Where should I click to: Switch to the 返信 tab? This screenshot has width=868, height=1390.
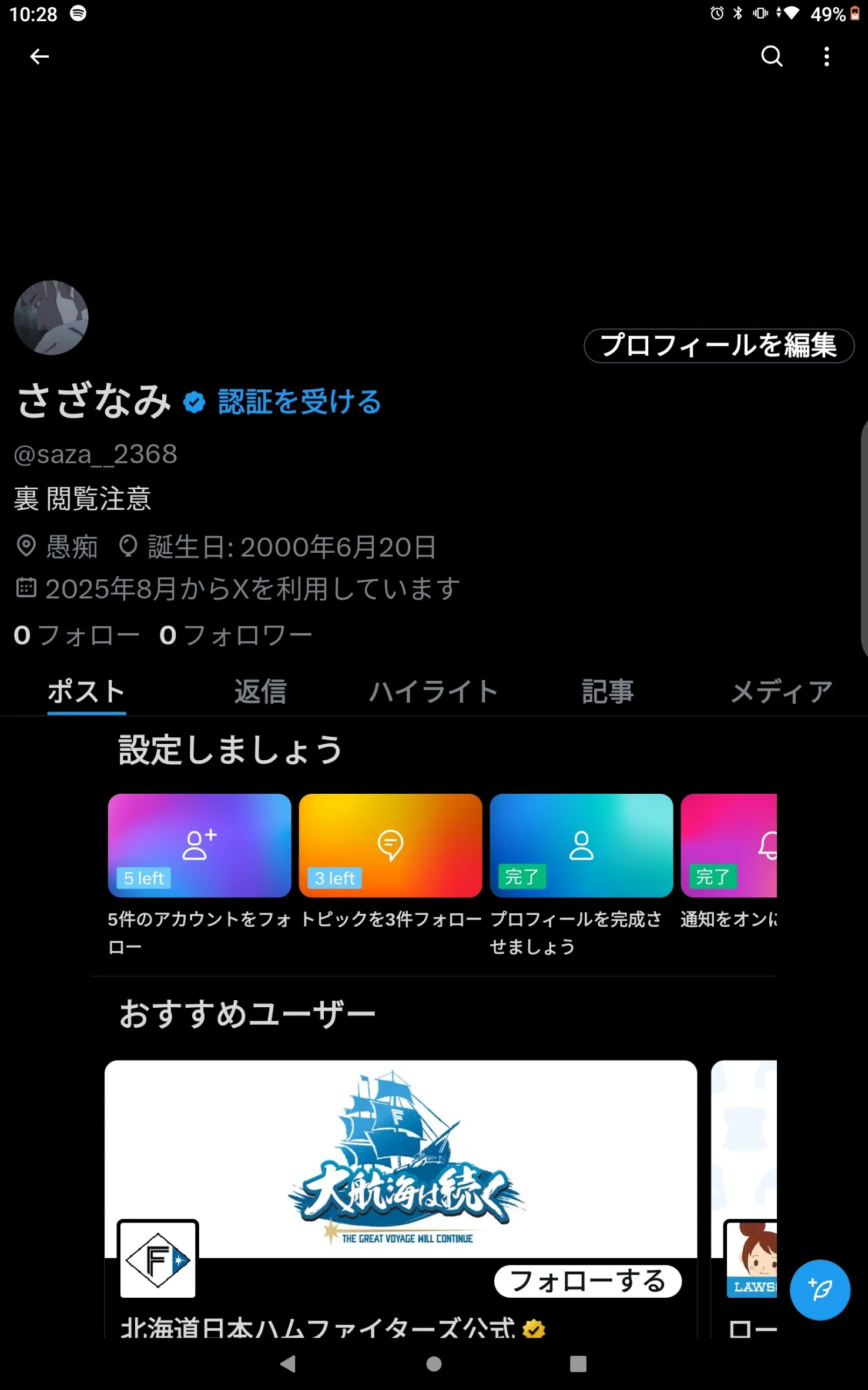[x=260, y=691]
